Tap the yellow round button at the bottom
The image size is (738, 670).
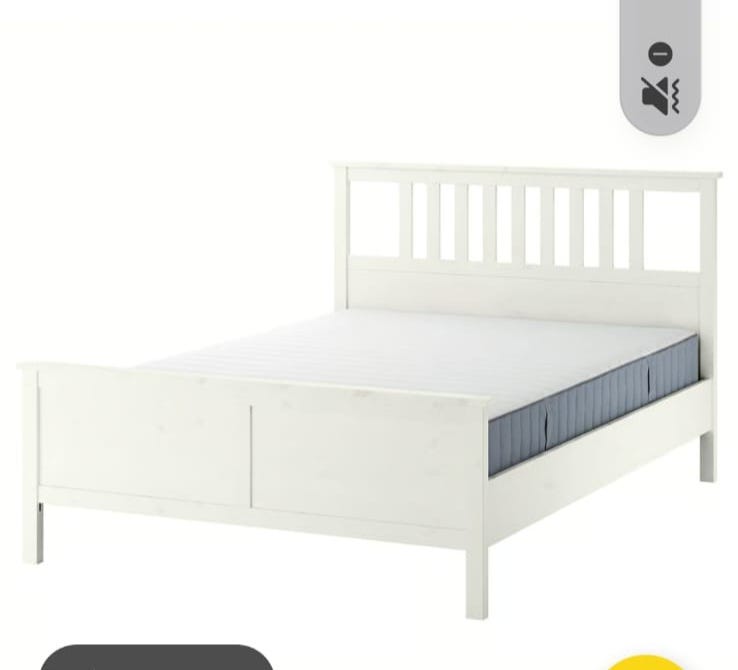tap(648, 663)
